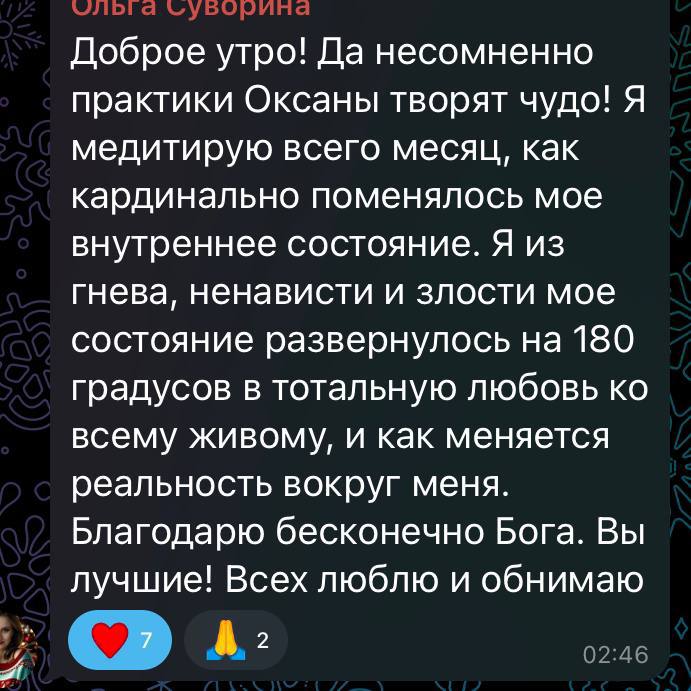Image resolution: width=691 pixels, height=691 pixels.
Task: Add the praying hands reaction
Action: point(235,640)
